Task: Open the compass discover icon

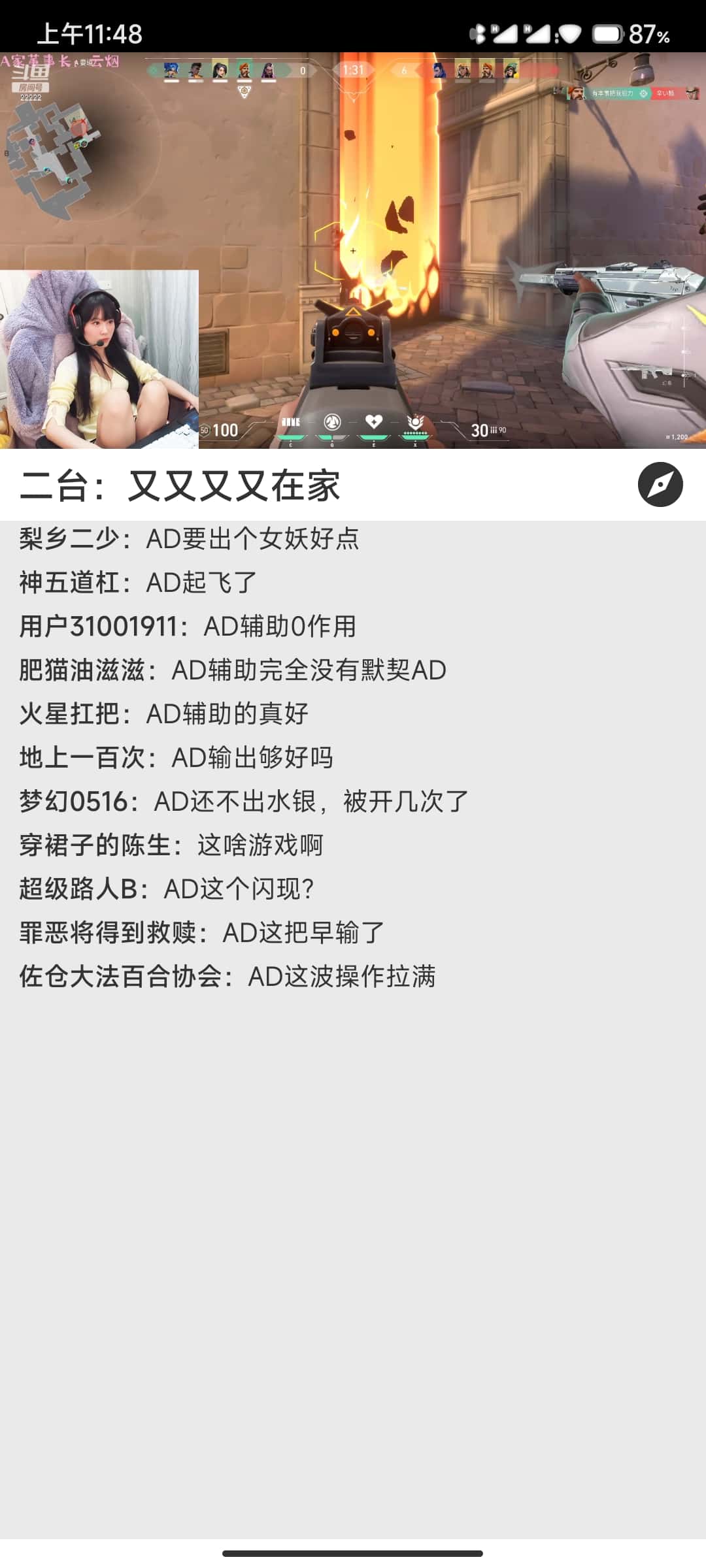Action: (660, 485)
